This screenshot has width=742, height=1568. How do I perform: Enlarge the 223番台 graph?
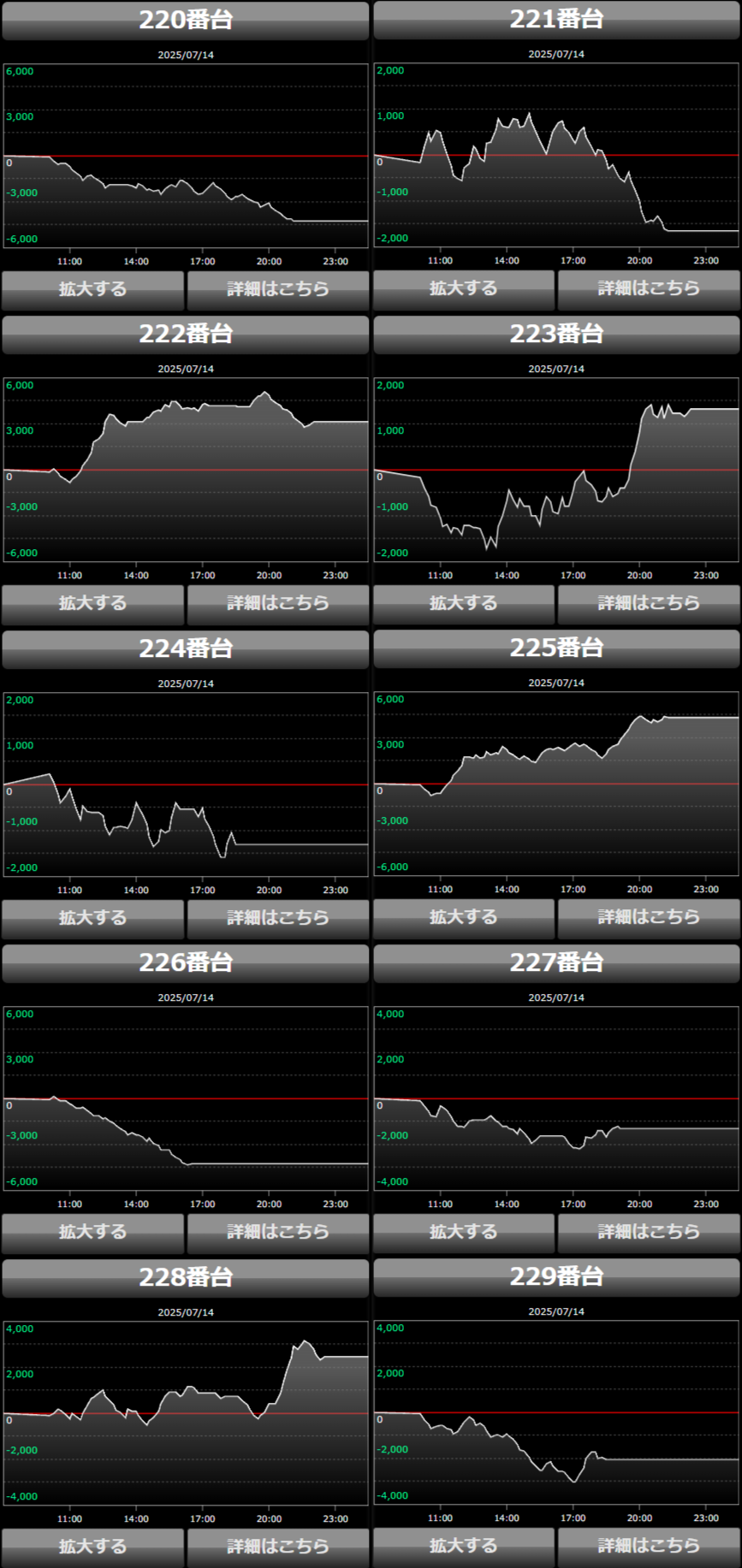[463, 603]
